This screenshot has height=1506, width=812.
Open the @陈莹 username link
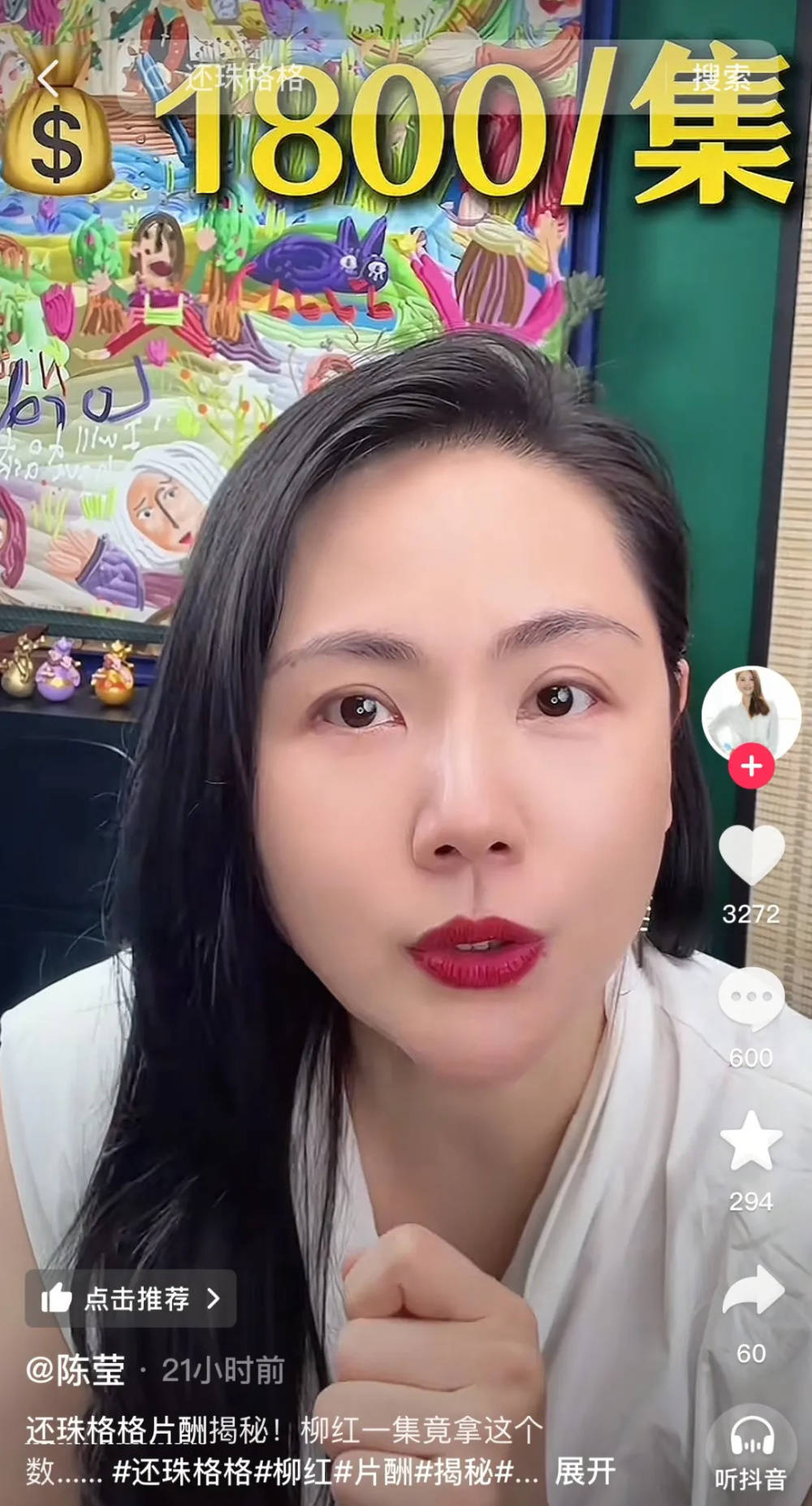click(x=76, y=1371)
